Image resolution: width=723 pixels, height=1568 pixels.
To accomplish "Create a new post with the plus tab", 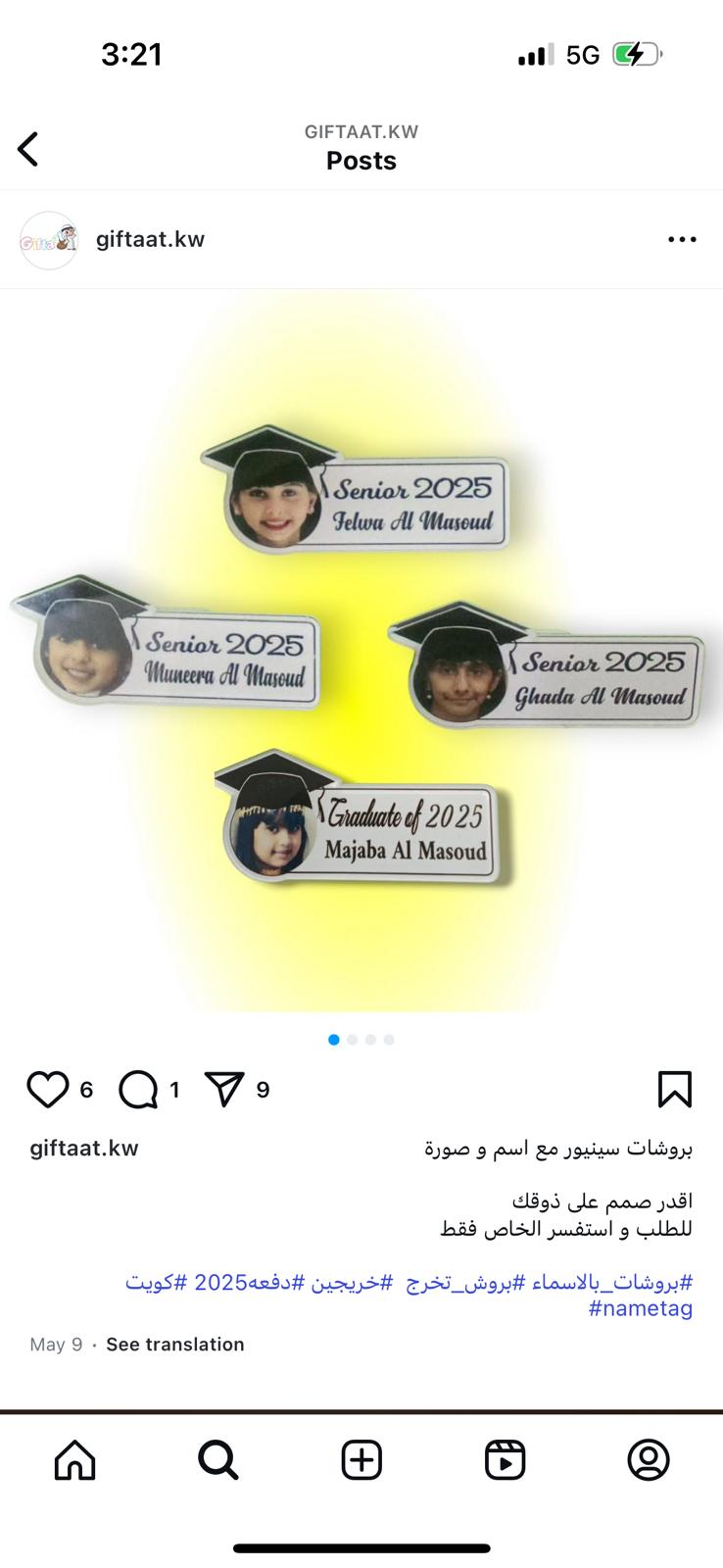I will (x=361, y=1460).
